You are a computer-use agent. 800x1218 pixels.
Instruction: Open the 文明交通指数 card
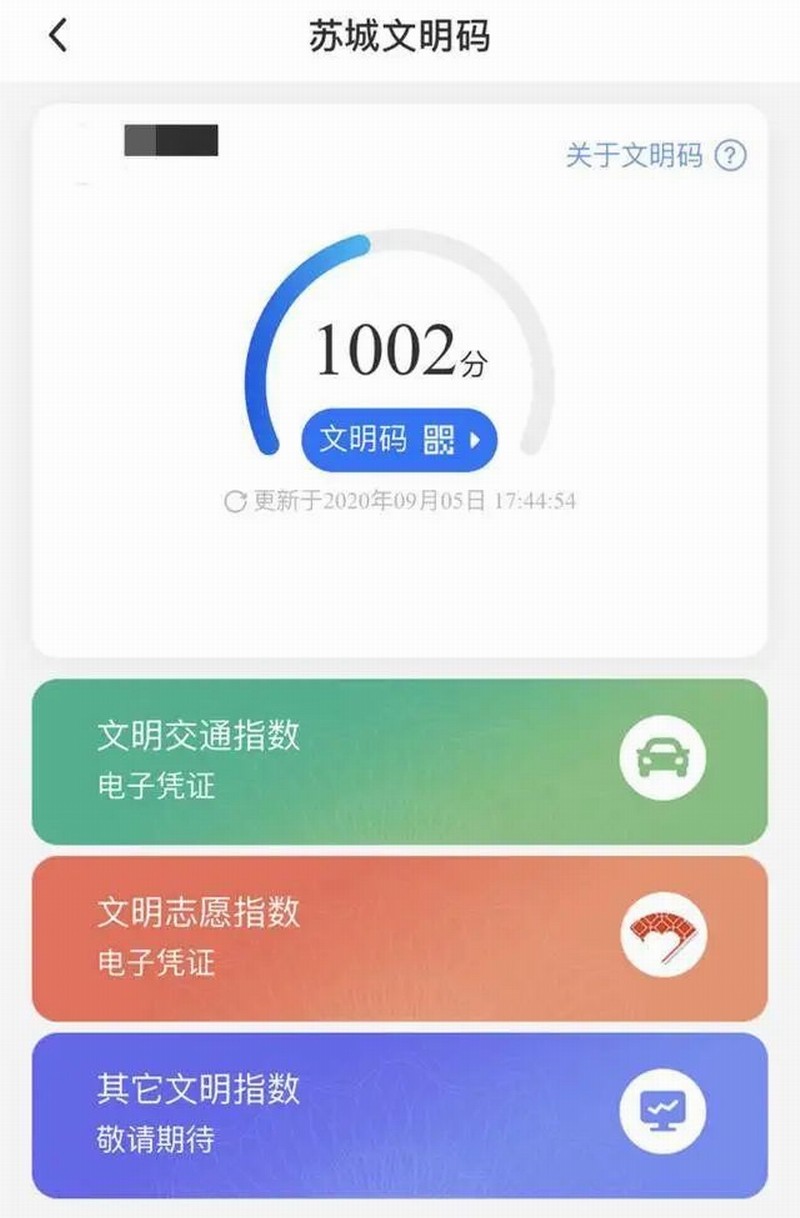point(399,761)
